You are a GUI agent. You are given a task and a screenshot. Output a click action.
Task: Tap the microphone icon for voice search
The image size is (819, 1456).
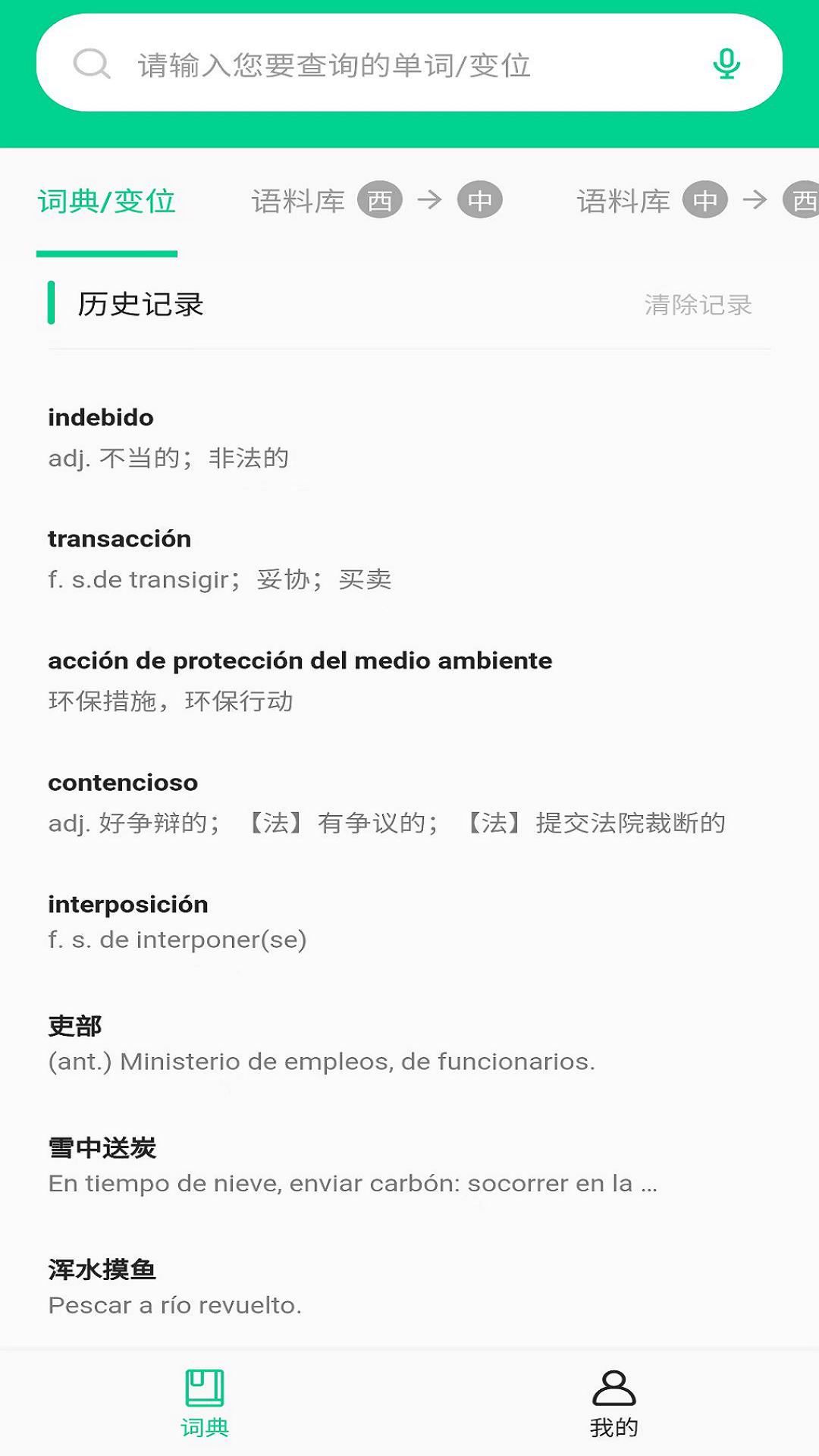[727, 65]
